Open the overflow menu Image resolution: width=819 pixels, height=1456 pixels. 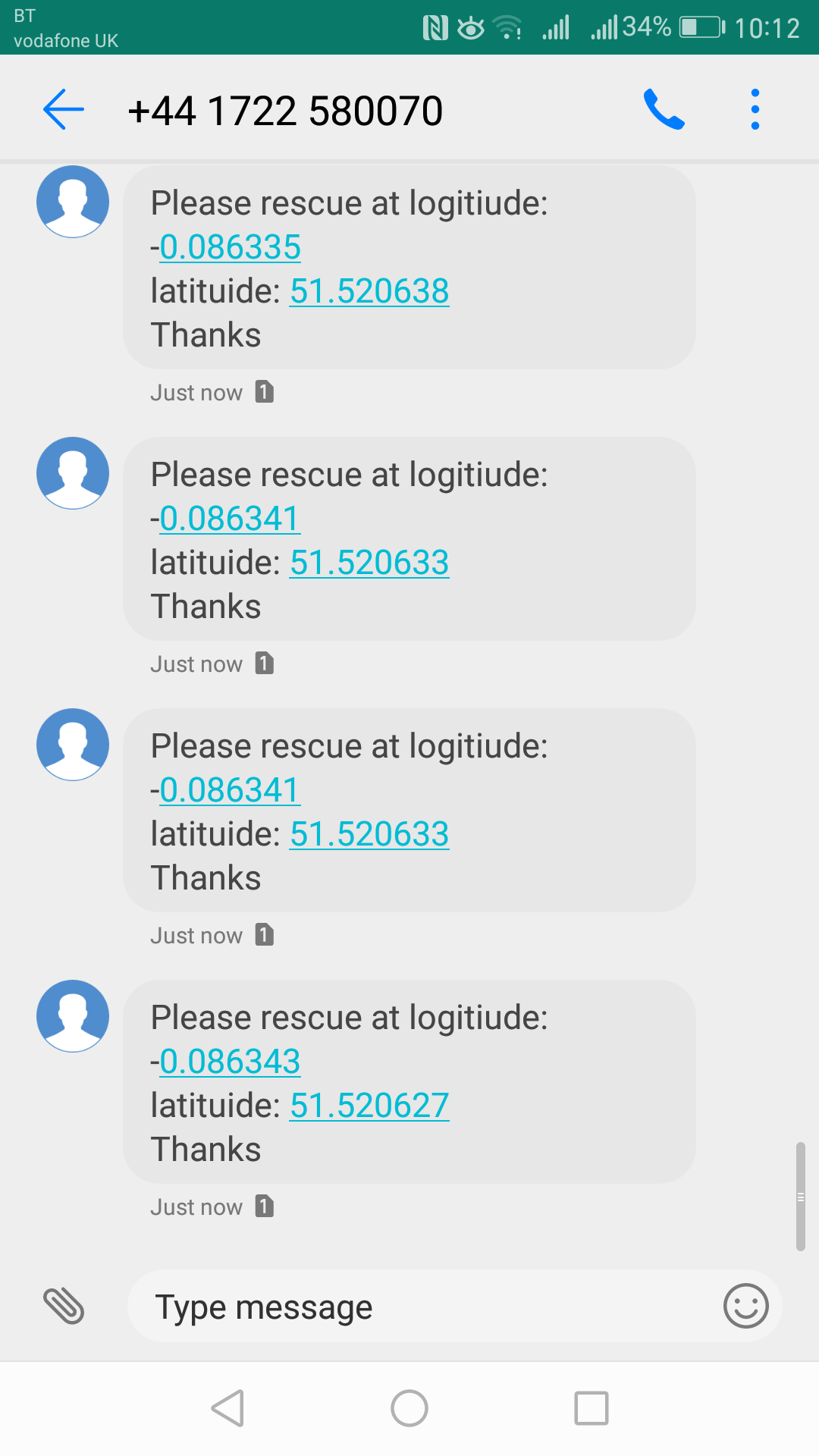pos(755,110)
